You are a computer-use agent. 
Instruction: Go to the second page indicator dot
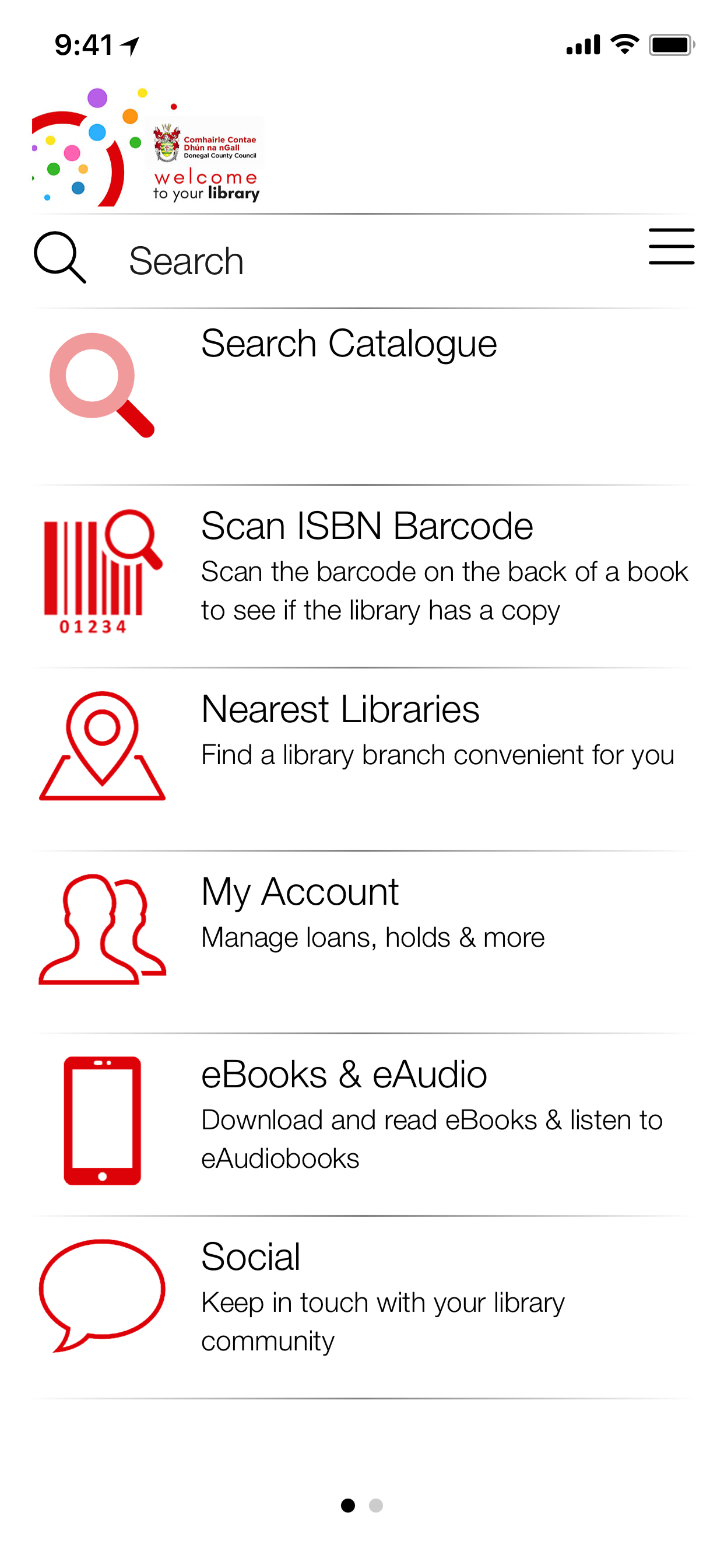coord(376,1506)
